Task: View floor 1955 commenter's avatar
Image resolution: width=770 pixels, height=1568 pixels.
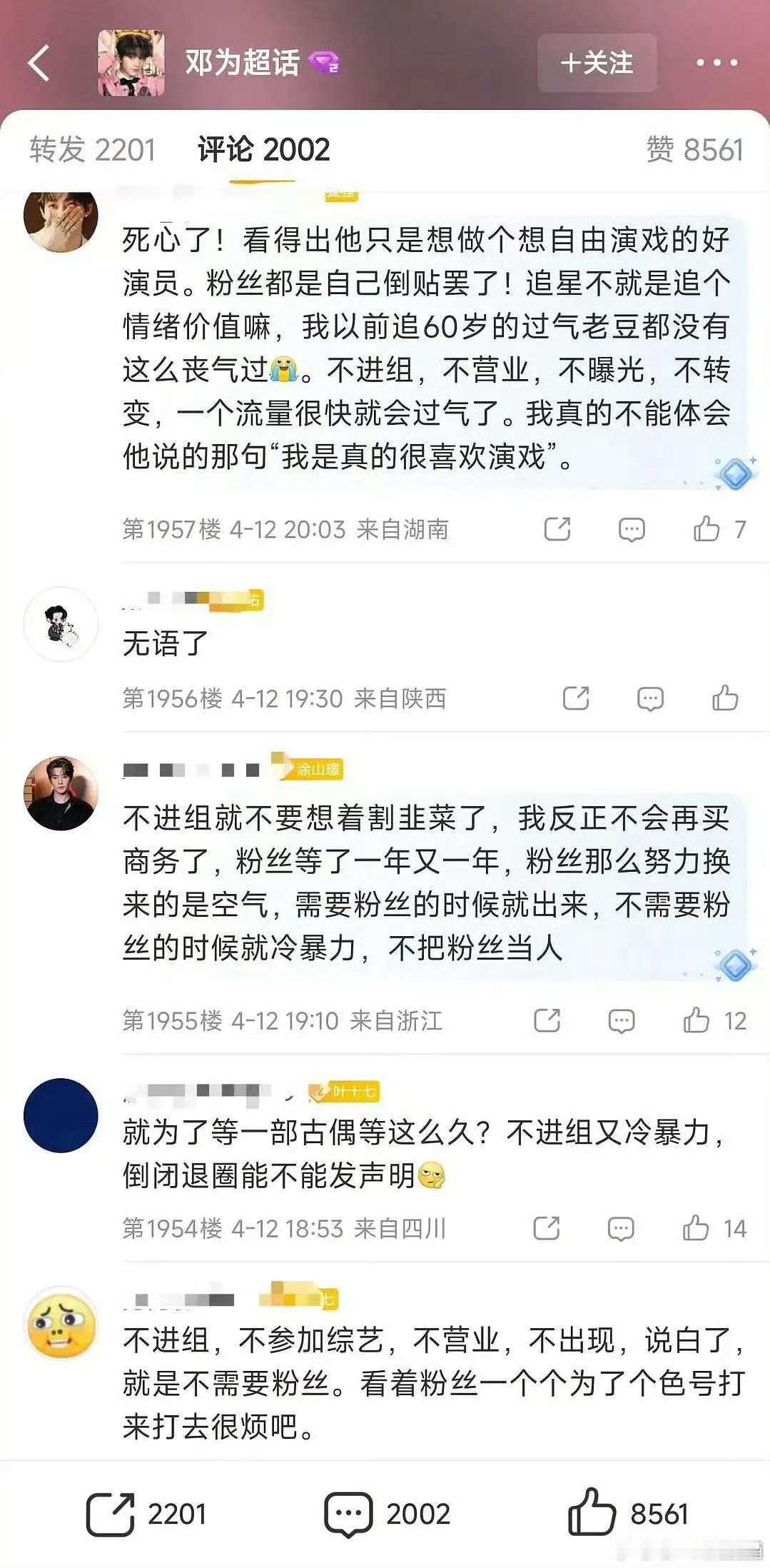Action: coord(61,795)
